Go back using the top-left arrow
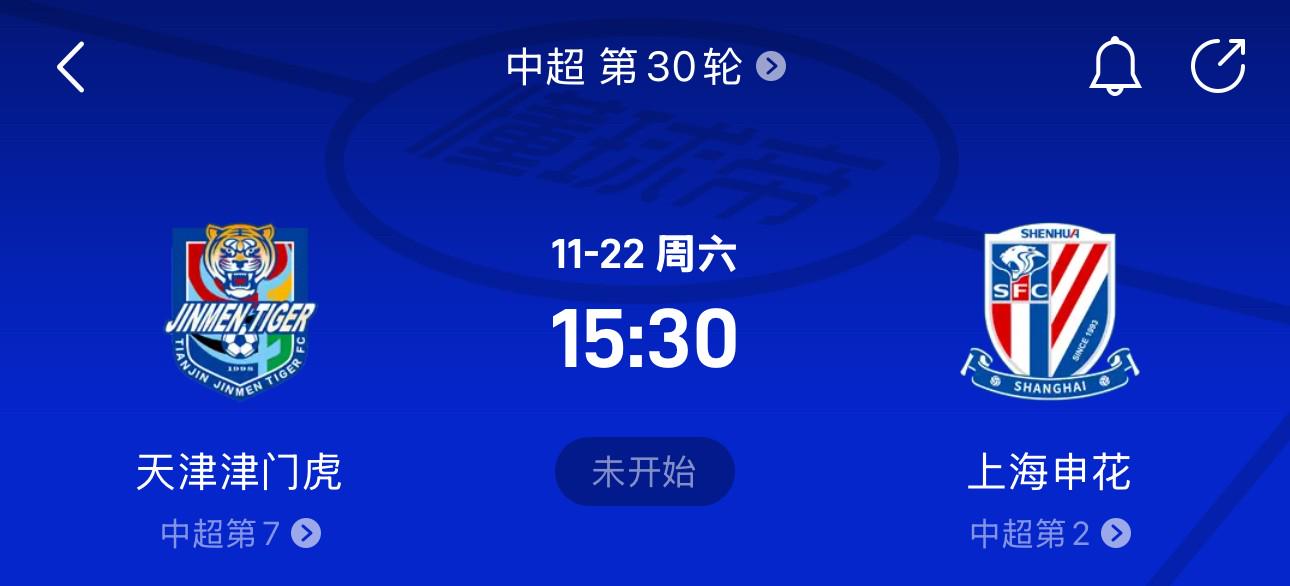The image size is (1290, 586). (71, 67)
